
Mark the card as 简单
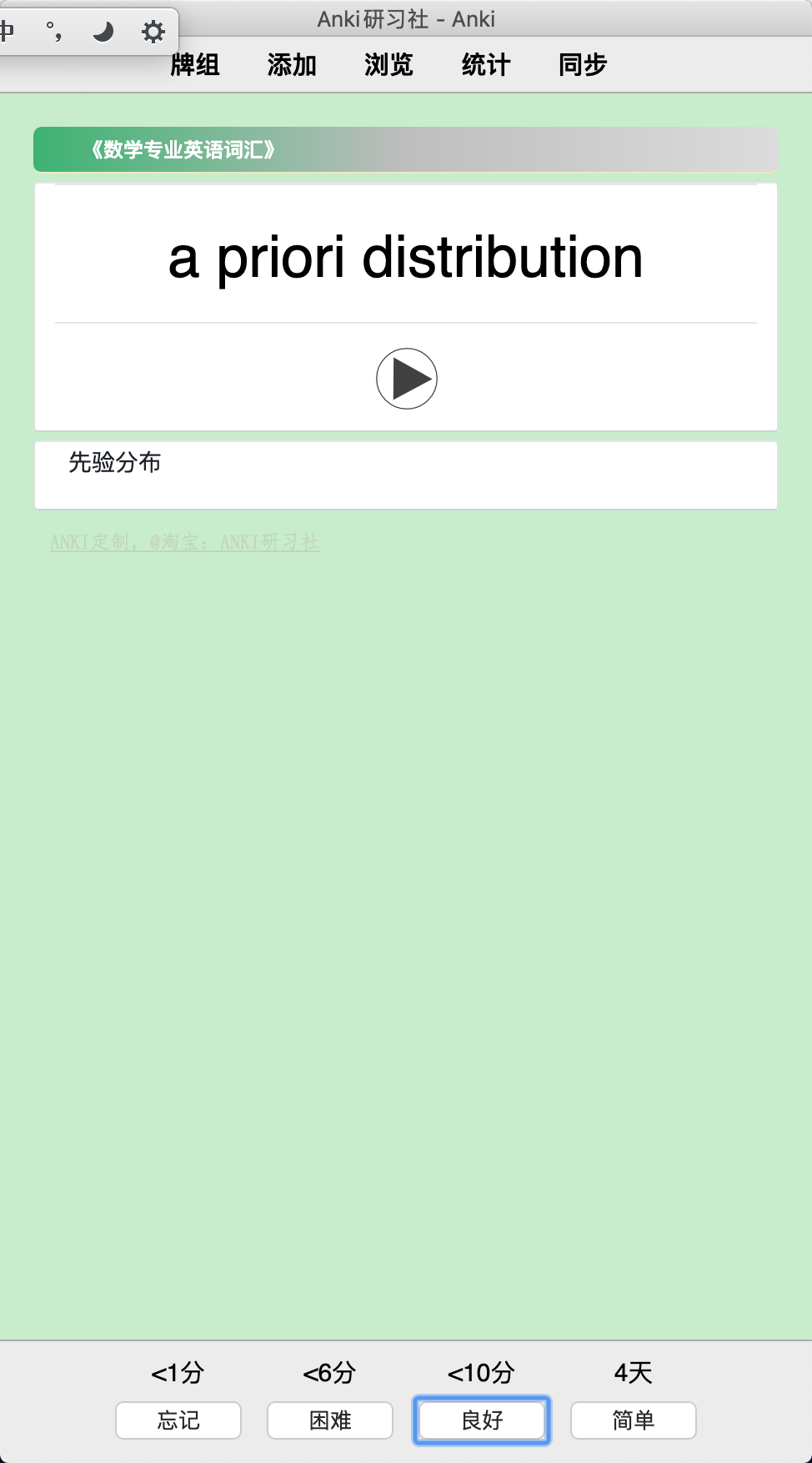(634, 1420)
